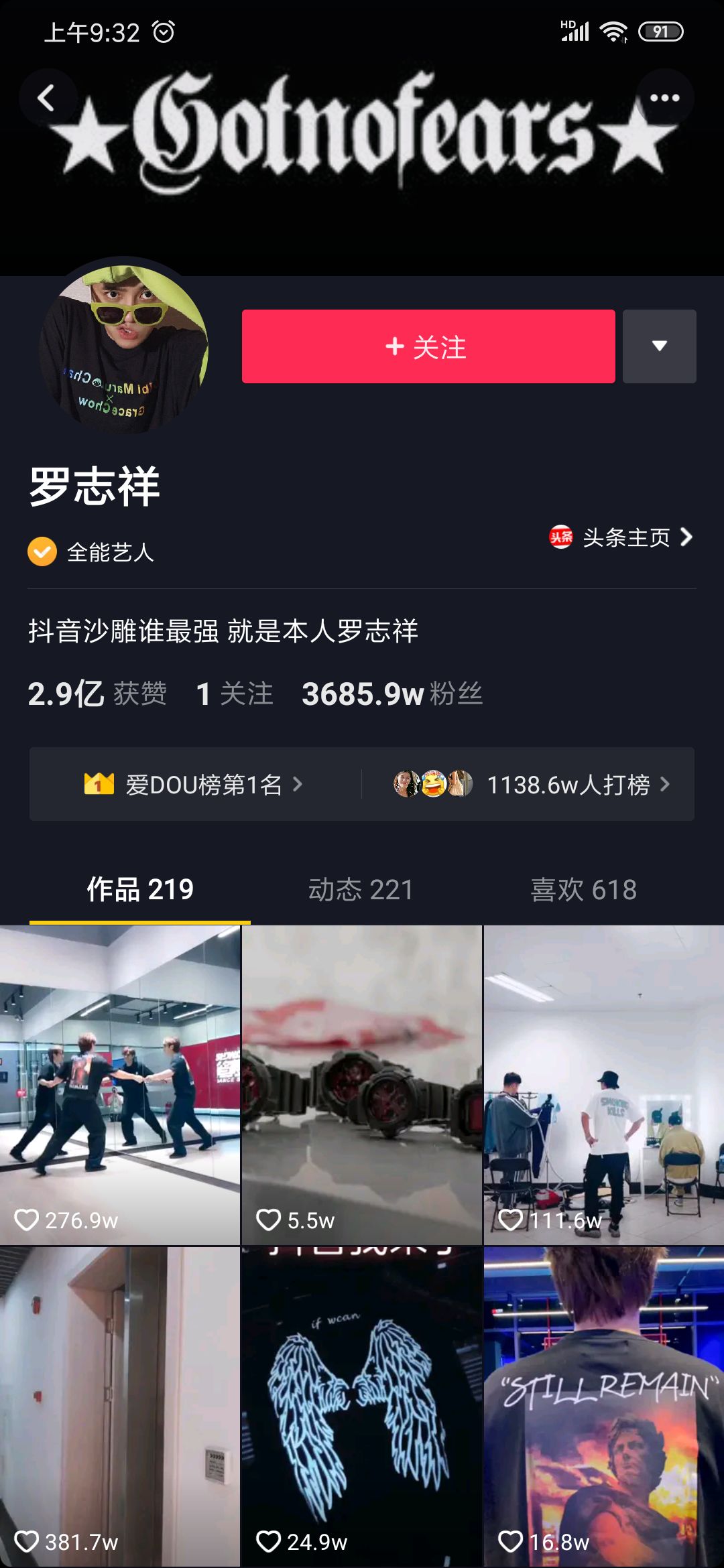This screenshot has width=724, height=1568.
Task: Switch to the 动态 221 tab
Action: (x=361, y=890)
